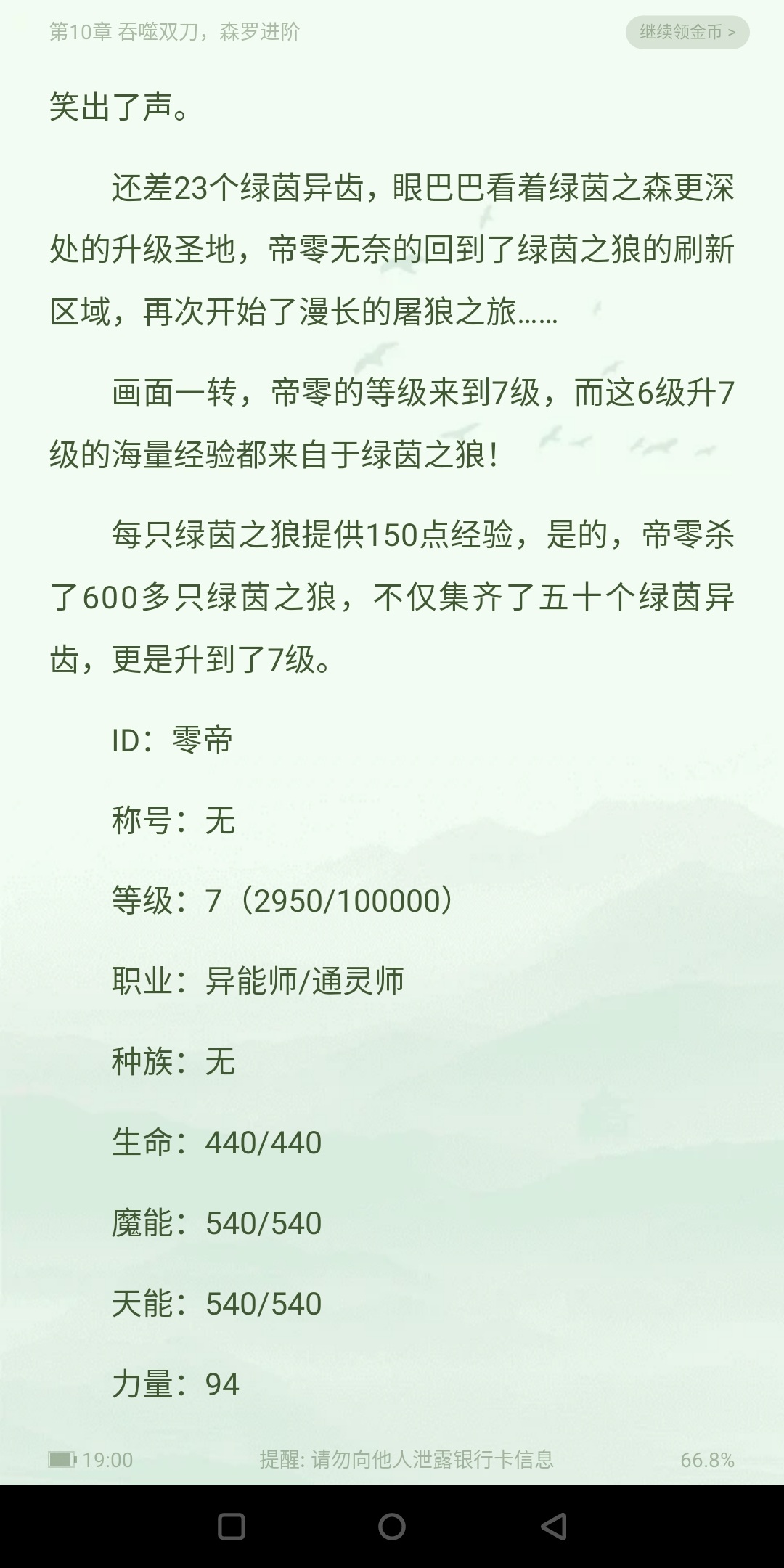Return to the home screen
784x1568 pixels.
click(x=392, y=1527)
